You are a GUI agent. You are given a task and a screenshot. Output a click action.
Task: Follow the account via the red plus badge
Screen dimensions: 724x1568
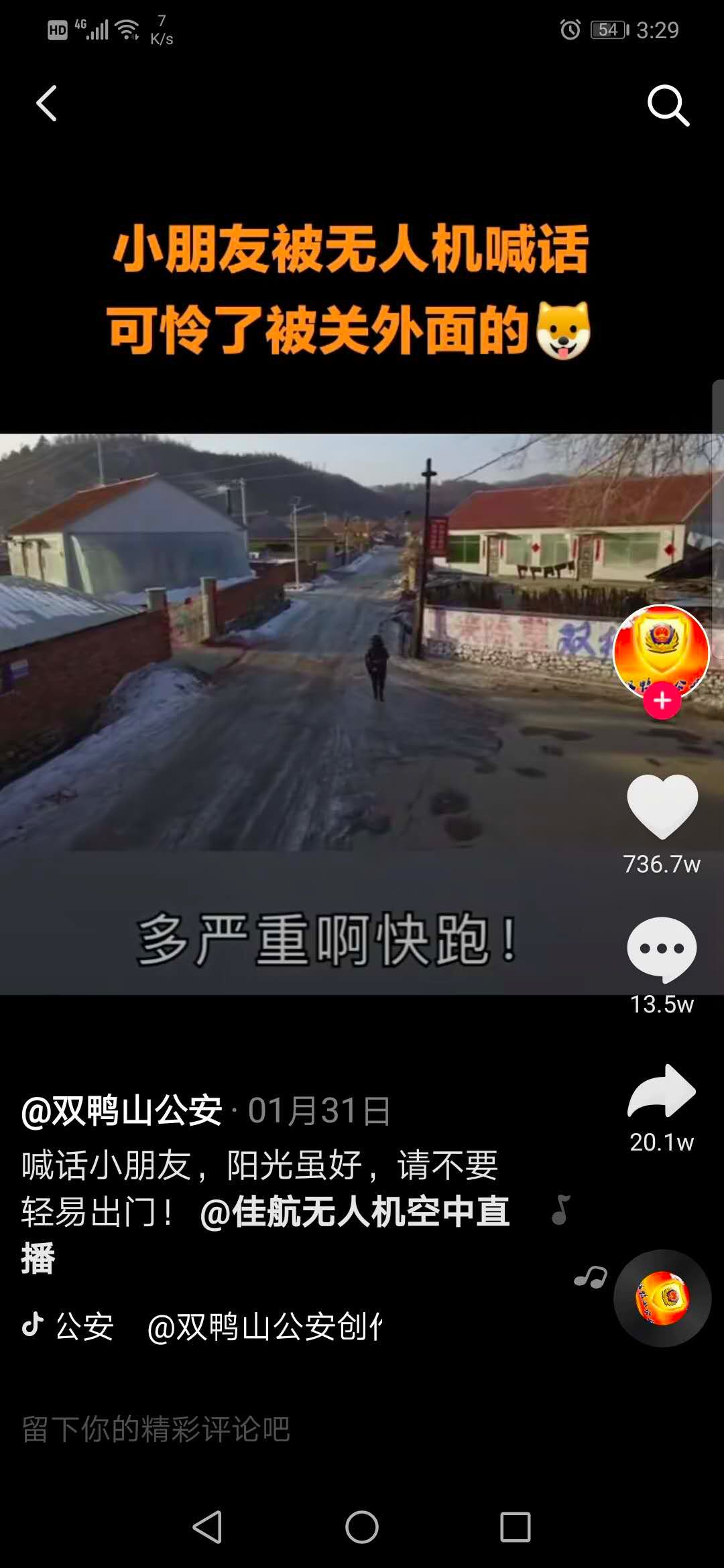tap(662, 701)
